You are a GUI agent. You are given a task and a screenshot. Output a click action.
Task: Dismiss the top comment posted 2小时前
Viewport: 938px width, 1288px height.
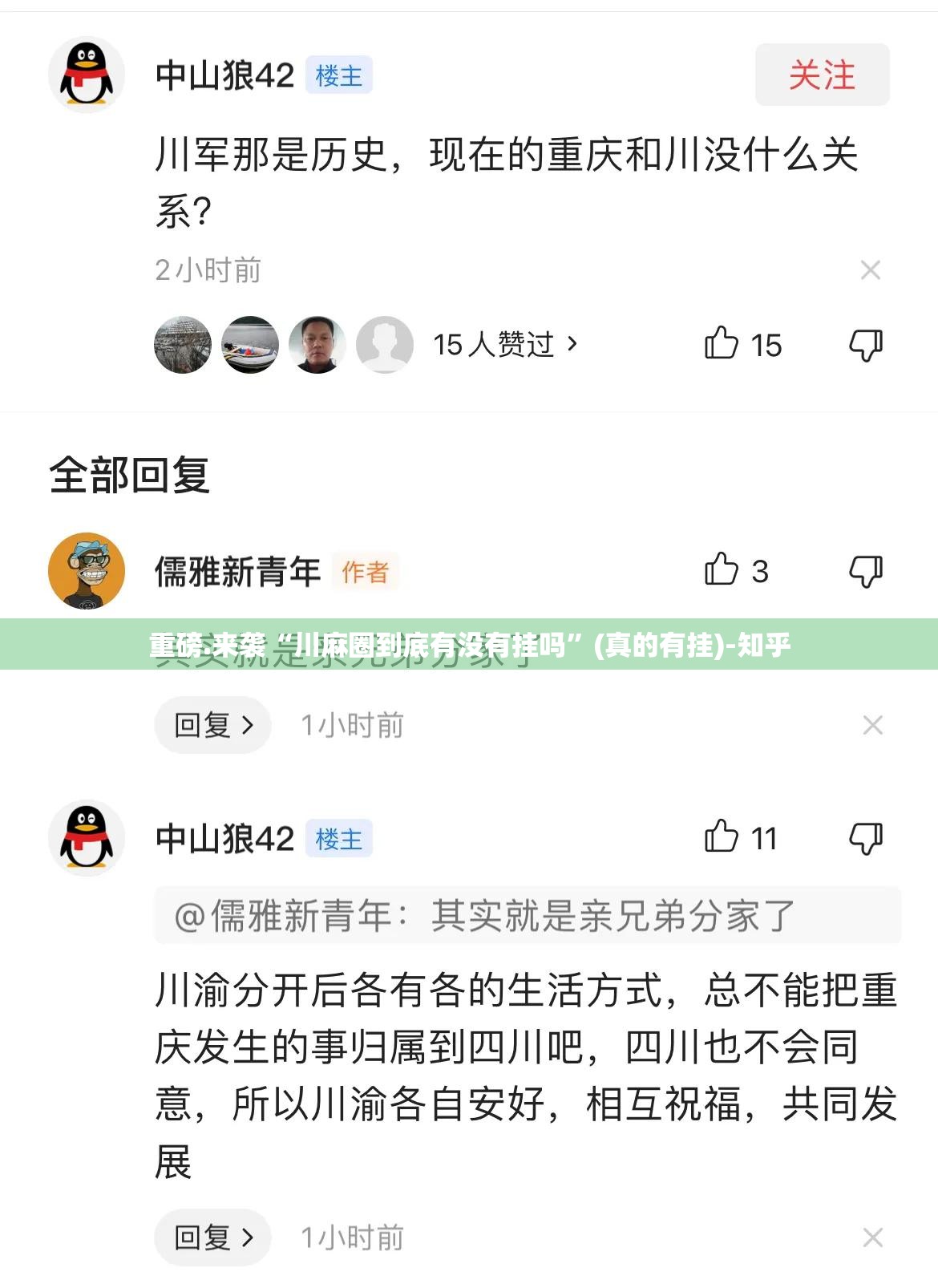[x=871, y=270]
